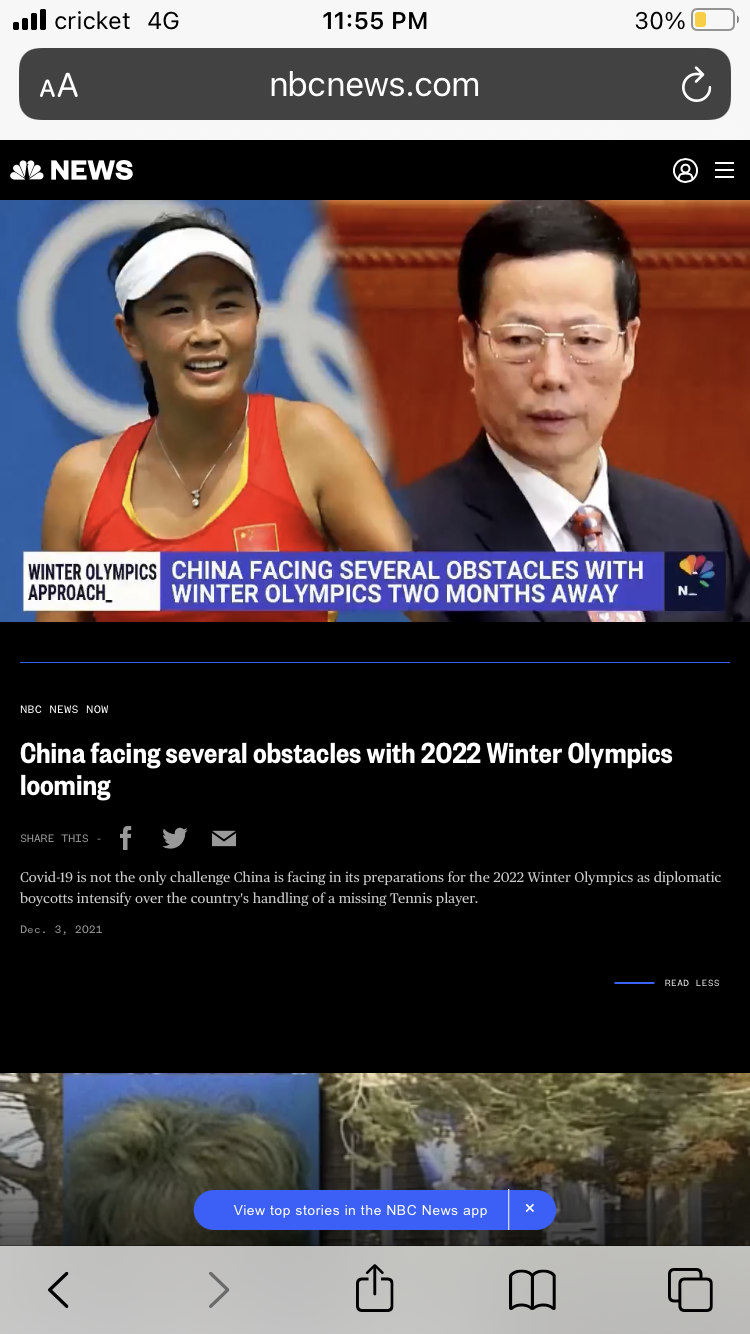The height and width of the screenshot is (1334, 750).
Task: Tap the nbcnews.com address bar
Action: [375, 84]
